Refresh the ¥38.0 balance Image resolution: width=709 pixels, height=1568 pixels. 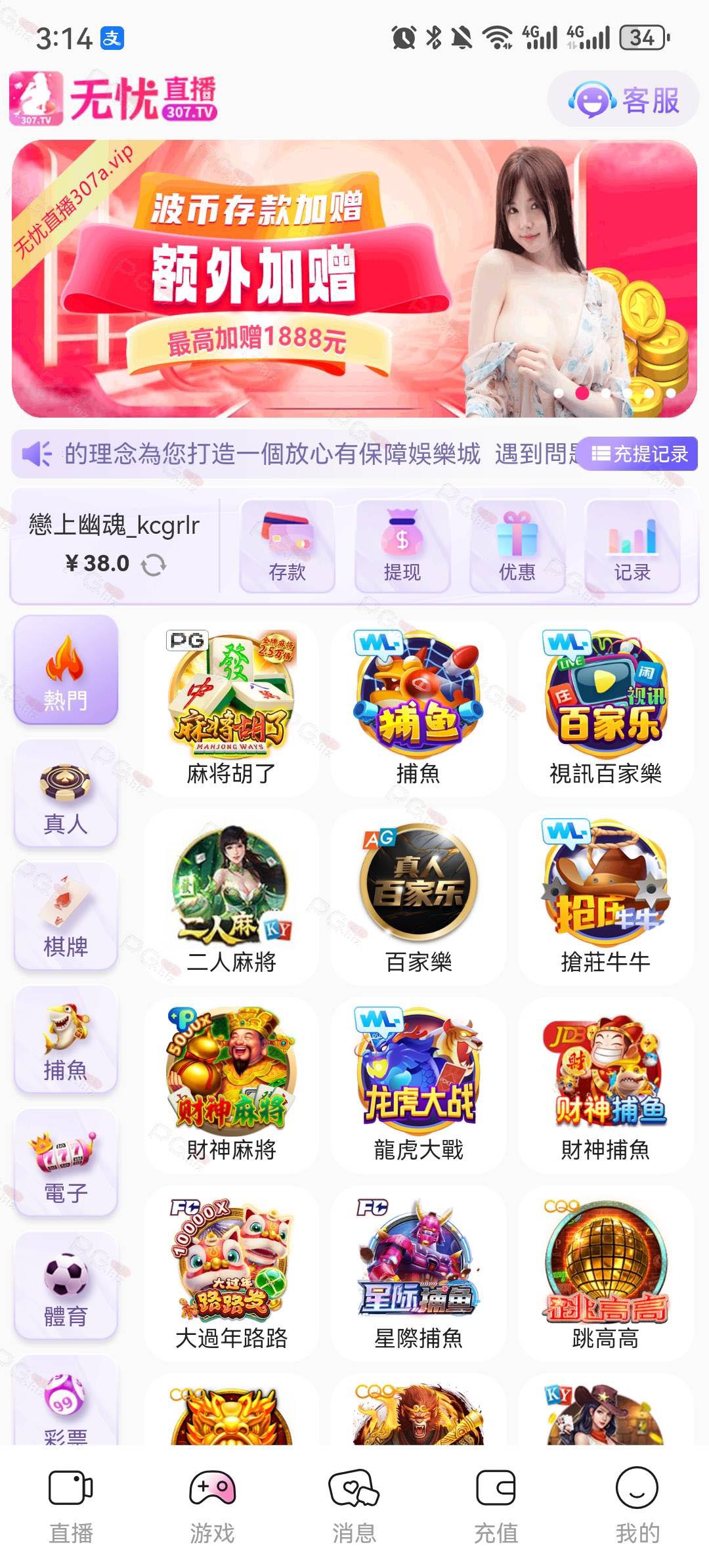click(154, 564)
